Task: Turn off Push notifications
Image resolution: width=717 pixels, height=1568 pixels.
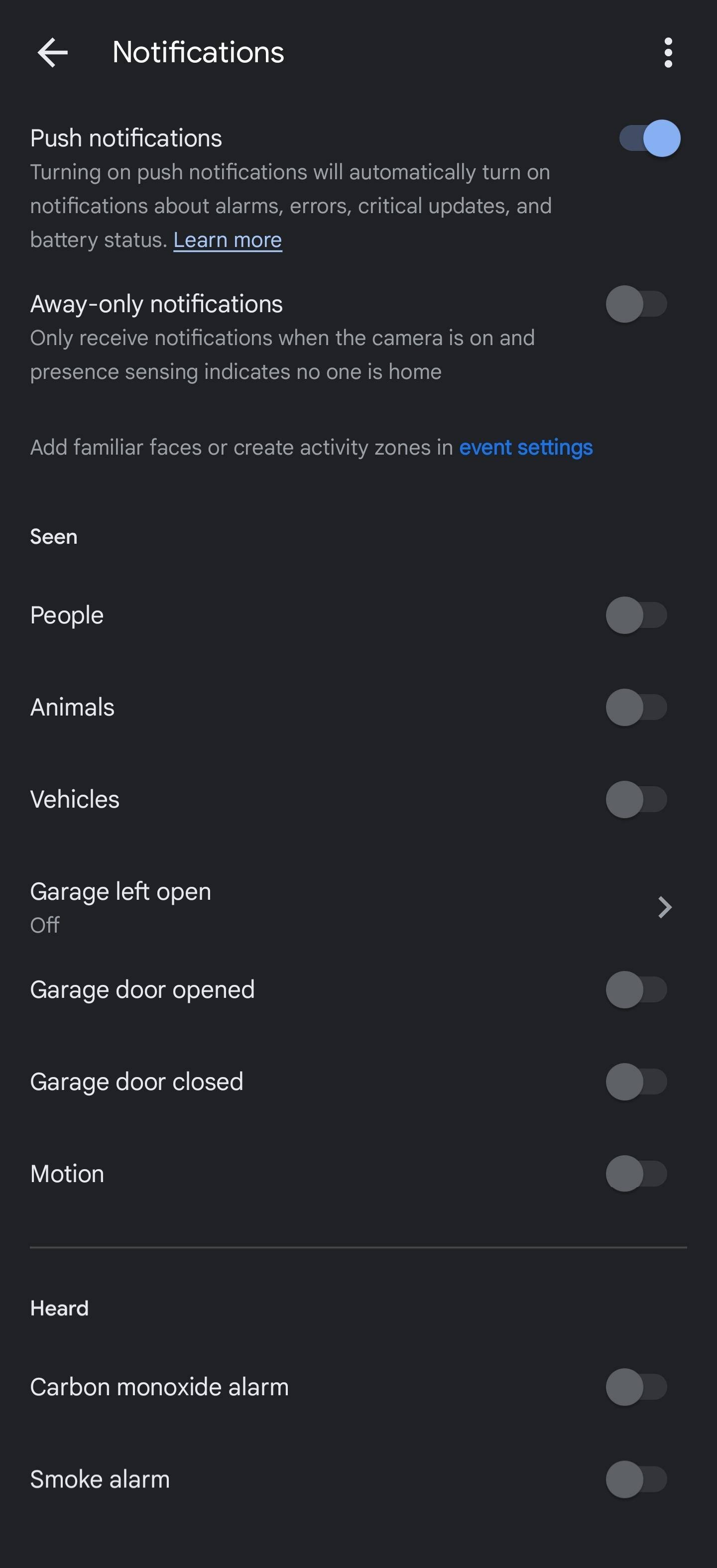Action: pyautogui.click(x=649, y=138)
